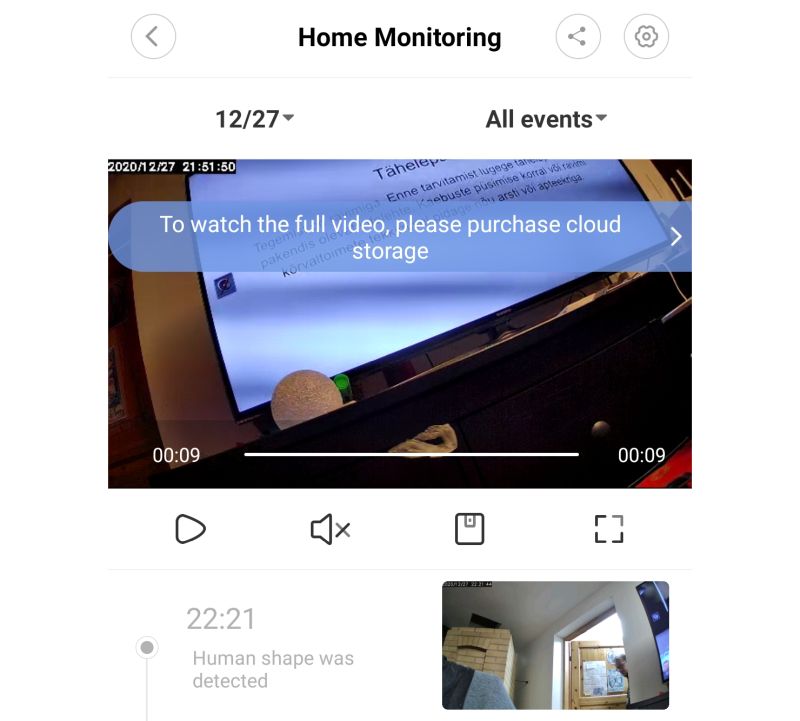Share this monitoring clip
This screenshot has width=800, height=721.
click(578, 38)
